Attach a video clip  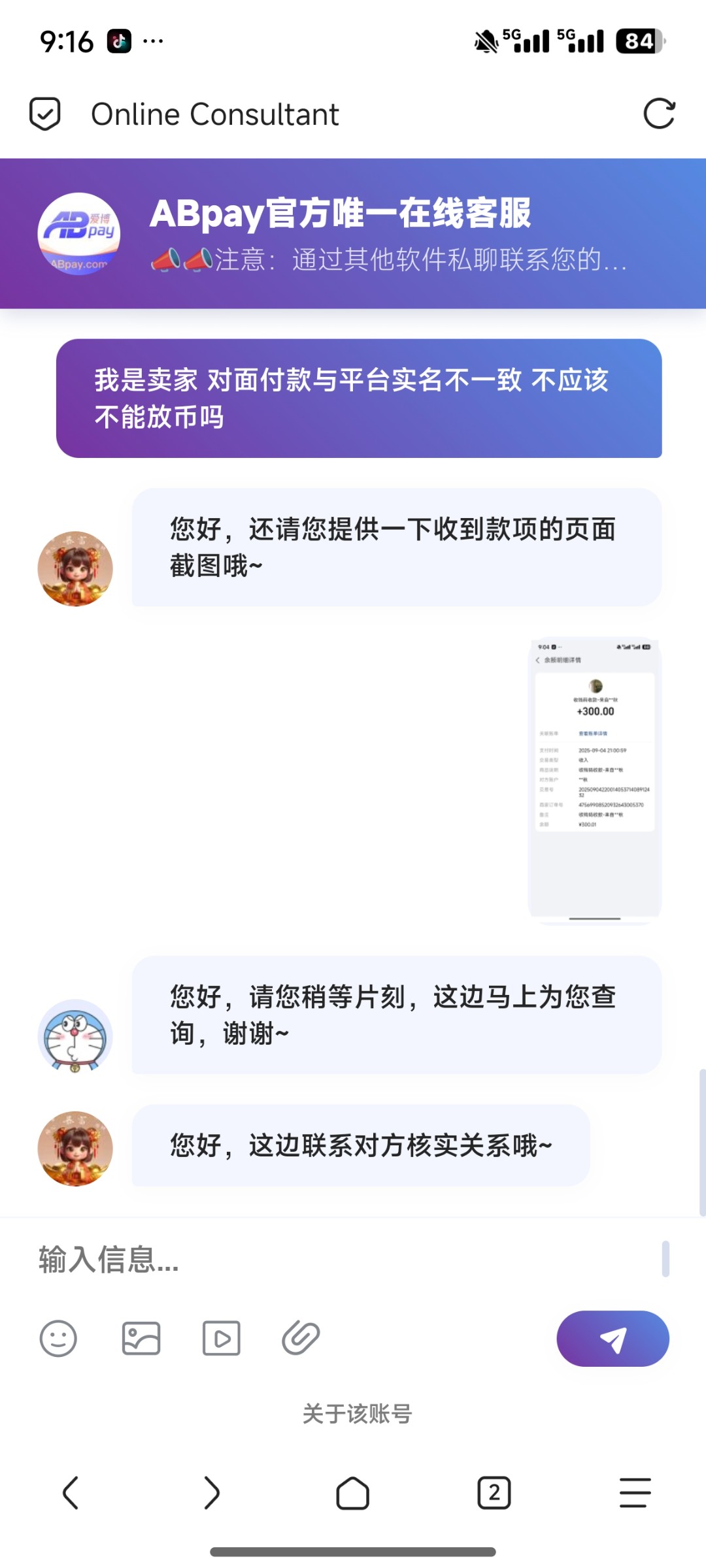[221, 1339]
